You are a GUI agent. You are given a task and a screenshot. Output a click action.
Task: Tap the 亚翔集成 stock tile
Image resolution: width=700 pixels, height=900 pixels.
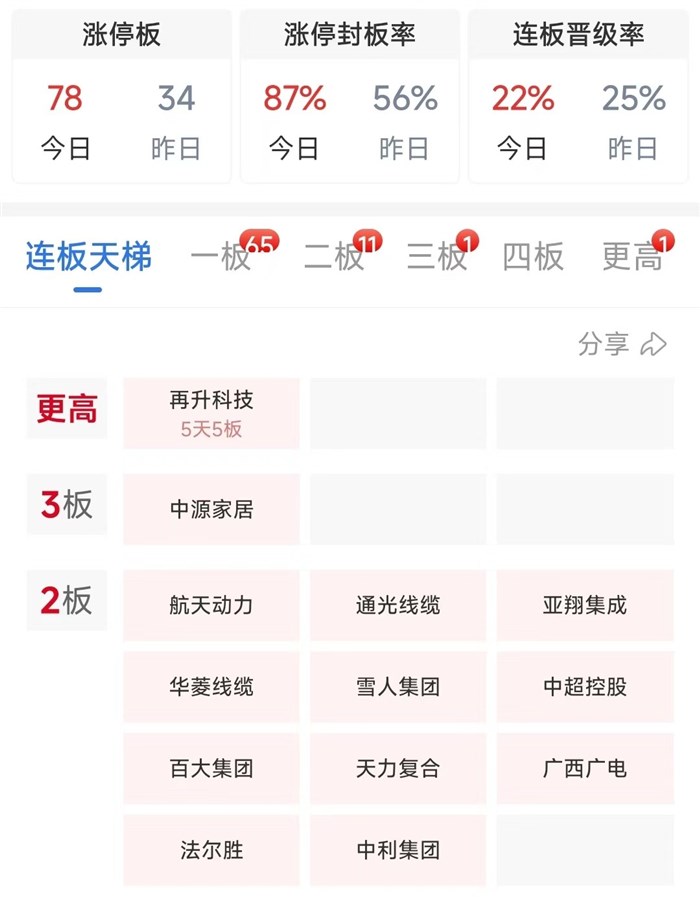tap(585, 605)
